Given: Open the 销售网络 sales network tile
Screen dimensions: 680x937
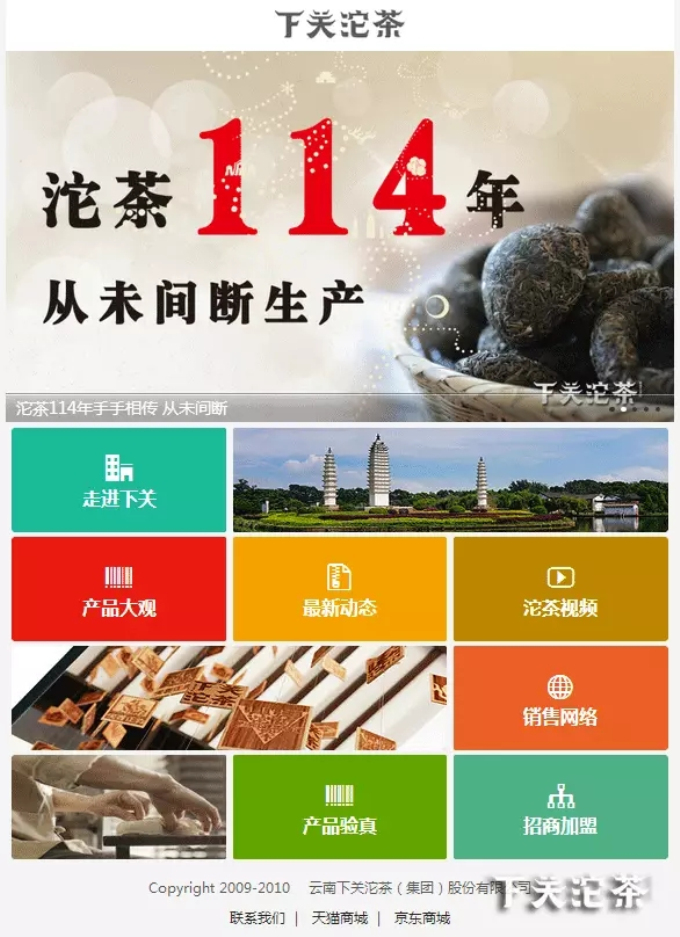Looking at the screenshot, I should 560,698.
